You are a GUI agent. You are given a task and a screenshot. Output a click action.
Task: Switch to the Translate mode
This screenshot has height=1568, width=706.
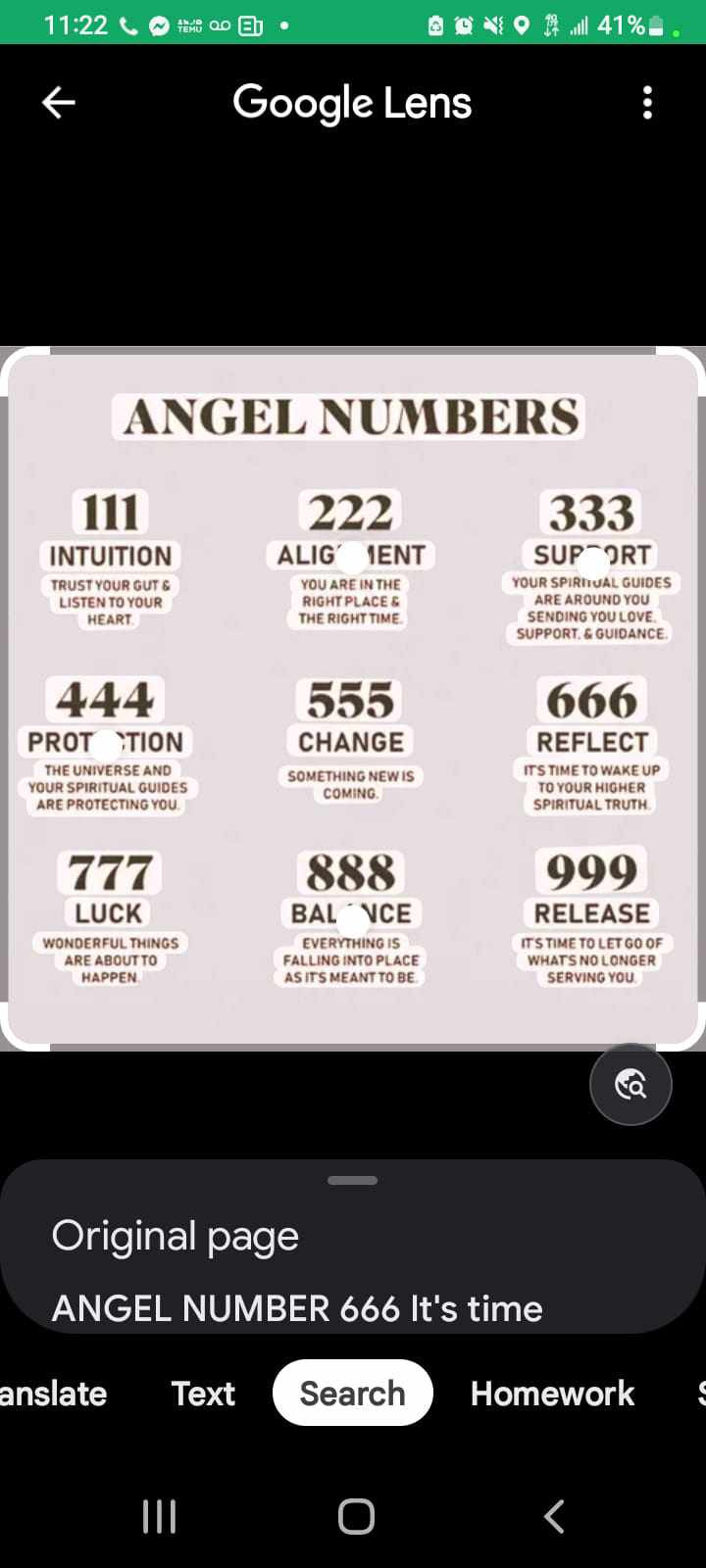click(51, 1393)
